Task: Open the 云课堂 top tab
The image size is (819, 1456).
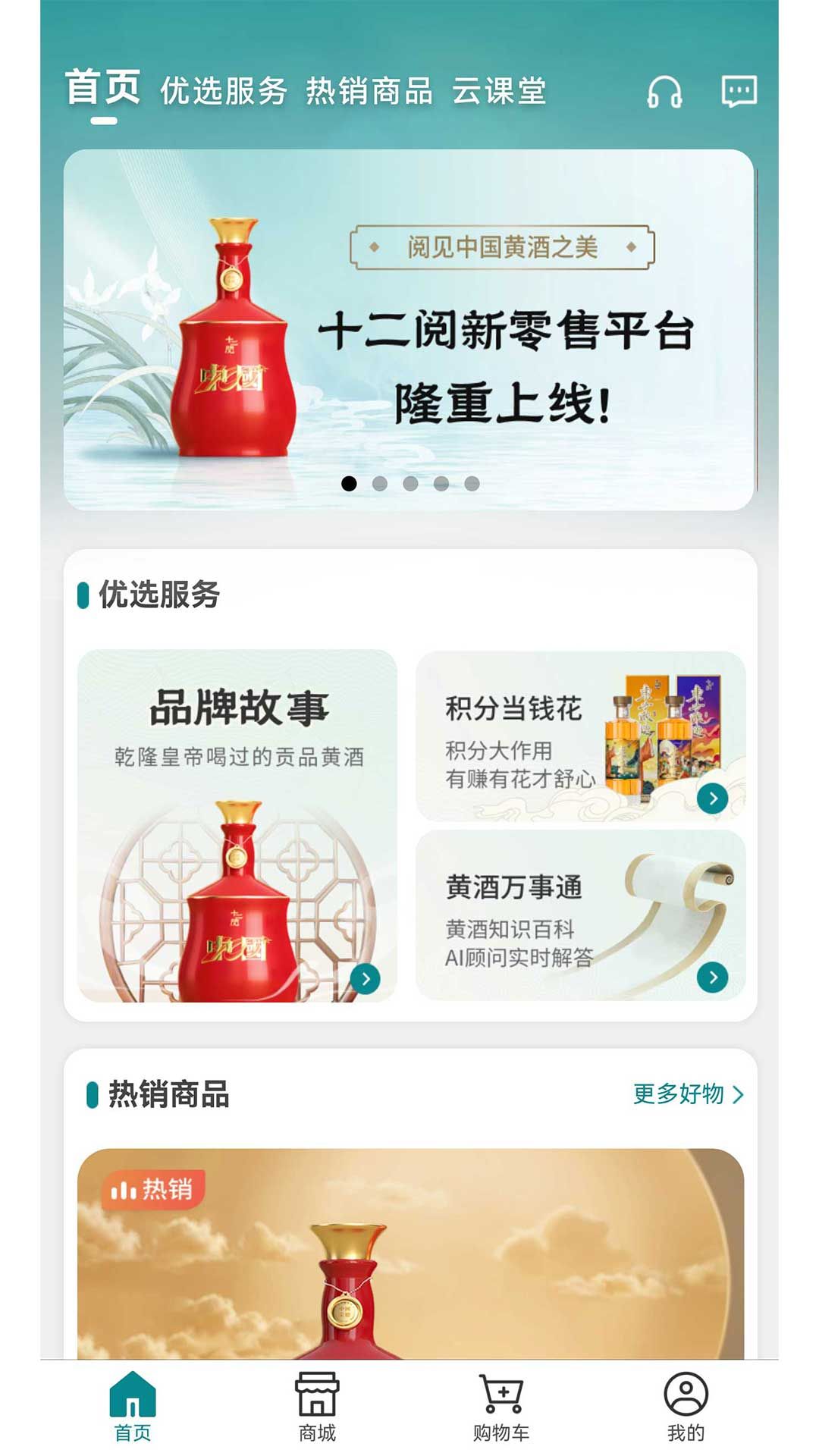Action: 499,92
